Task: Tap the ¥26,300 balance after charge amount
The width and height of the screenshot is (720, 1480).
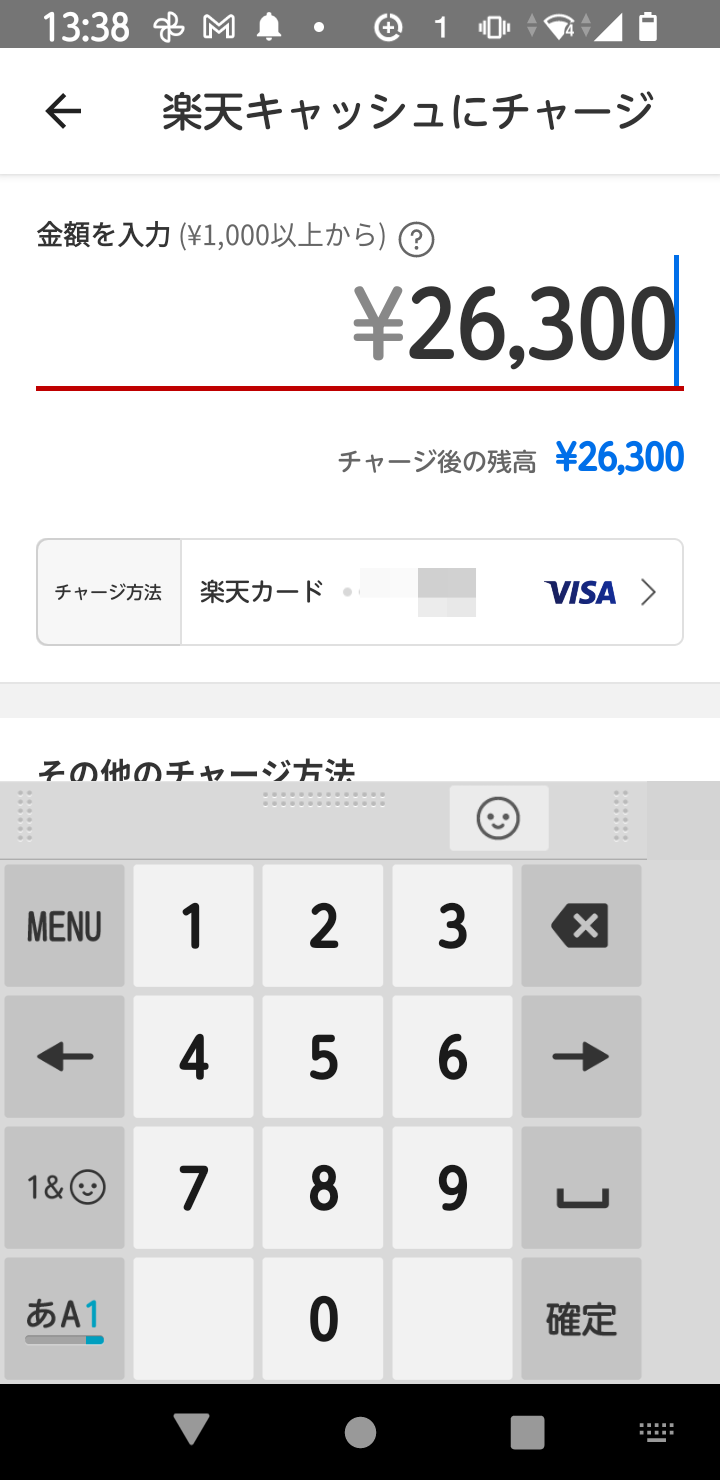Action: pos(621,456)
